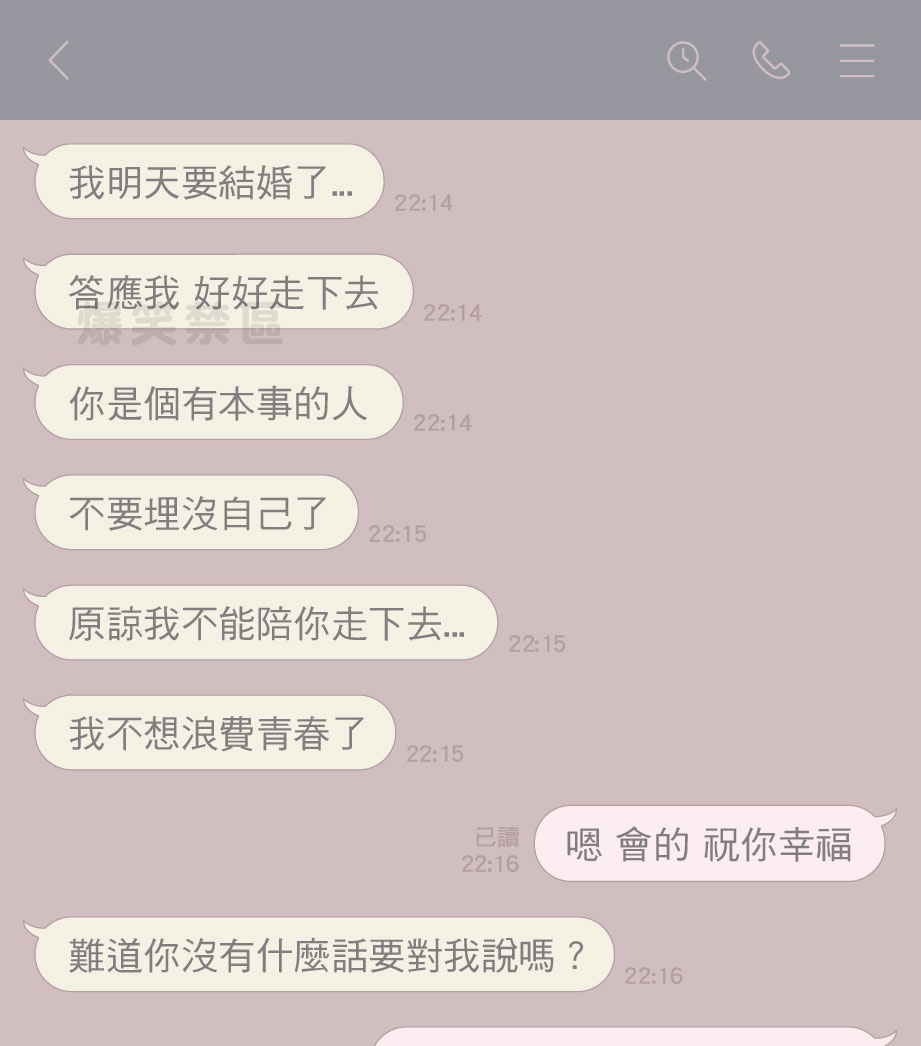Image resolution: width=921 pixels, height=1046 pixels.
Task: Go back to the chat list
Action: tap(59, 61)
